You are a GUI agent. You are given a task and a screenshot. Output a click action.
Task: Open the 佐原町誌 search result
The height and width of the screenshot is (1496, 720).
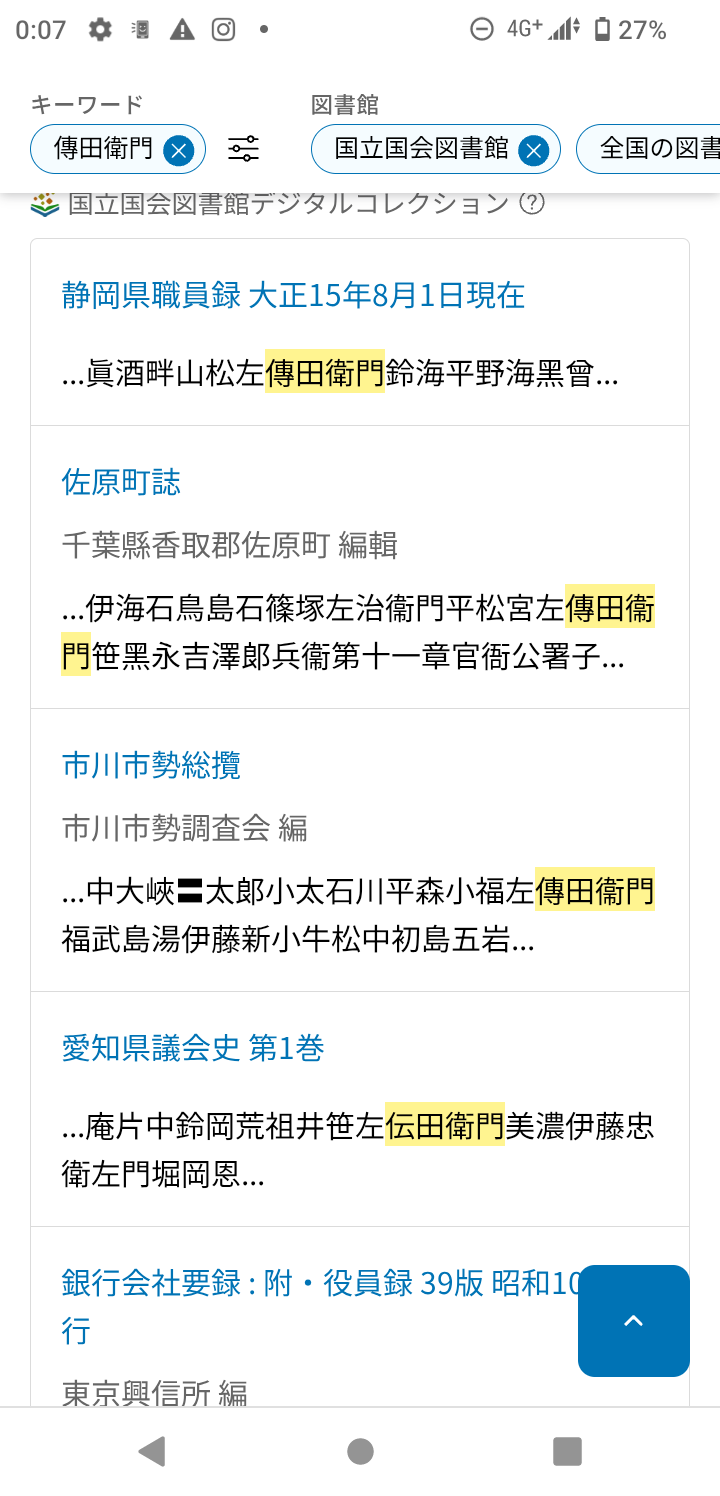click(121, 482)
